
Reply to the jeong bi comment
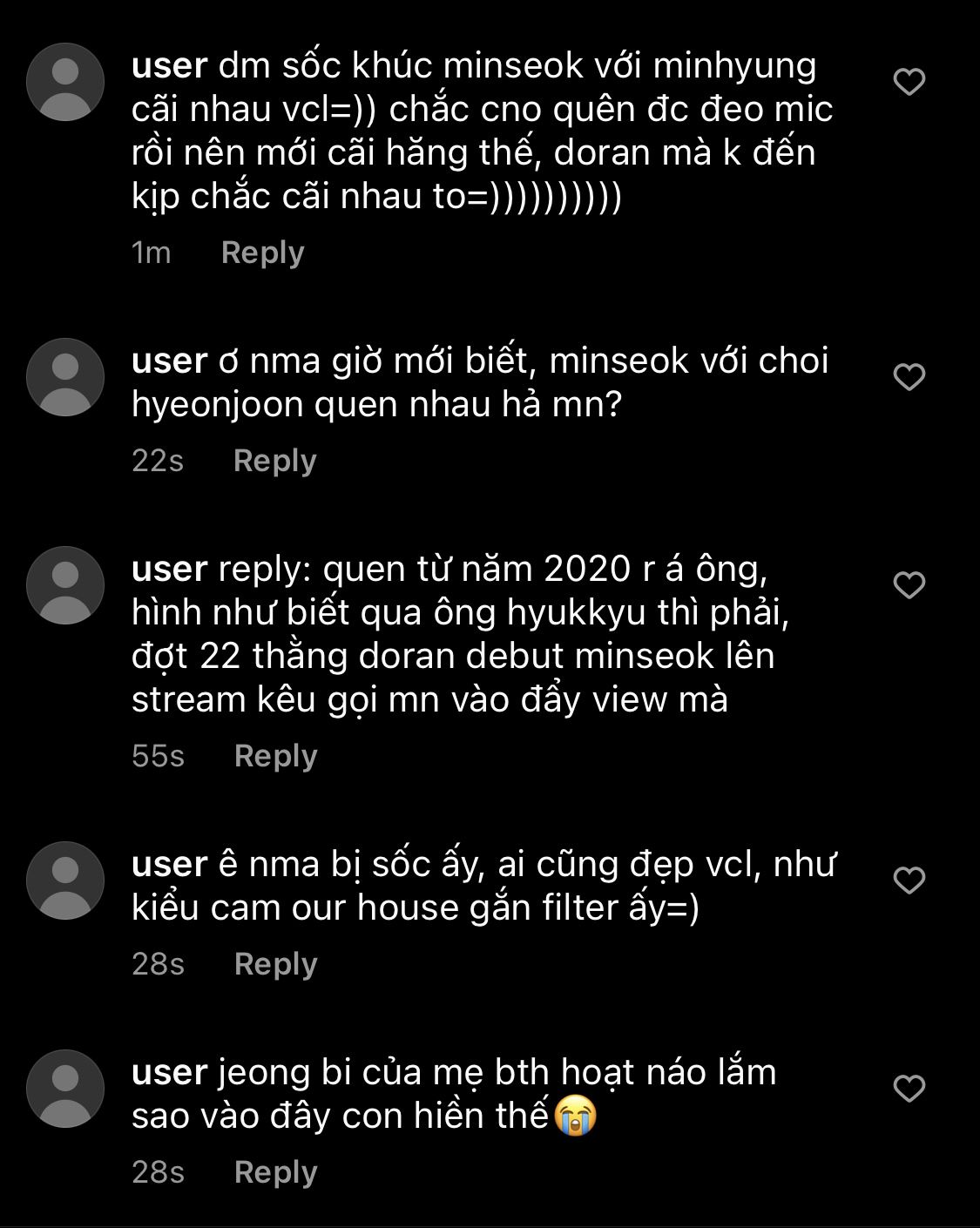tap(275, 1172)
